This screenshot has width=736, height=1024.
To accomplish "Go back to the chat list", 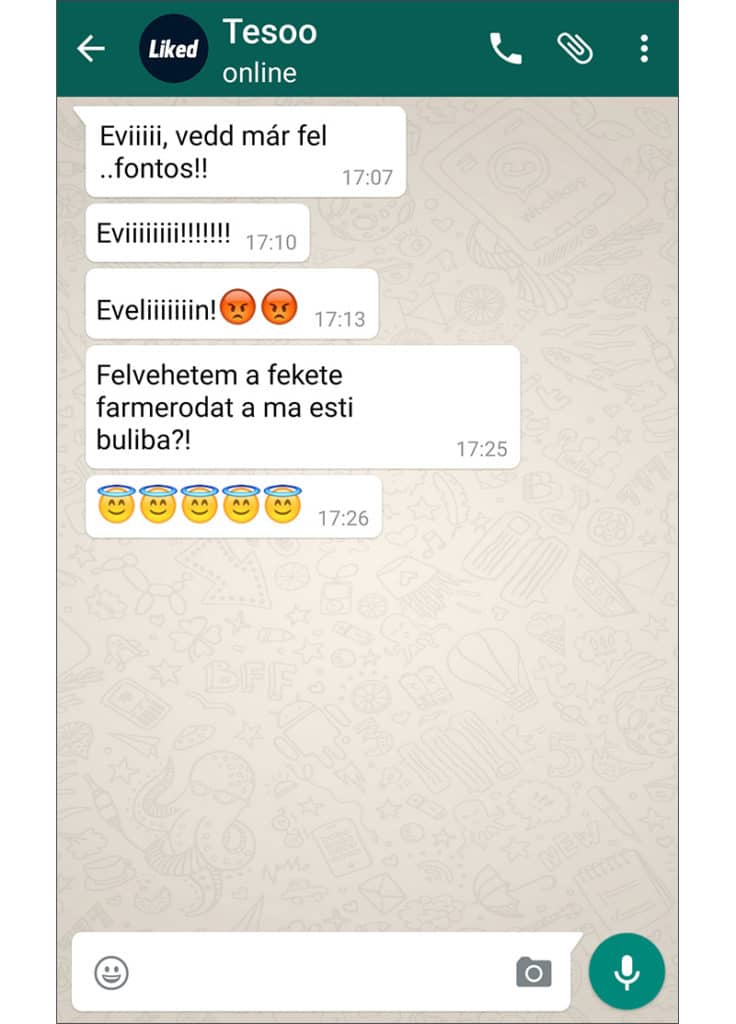I will (x=91, y=48).
